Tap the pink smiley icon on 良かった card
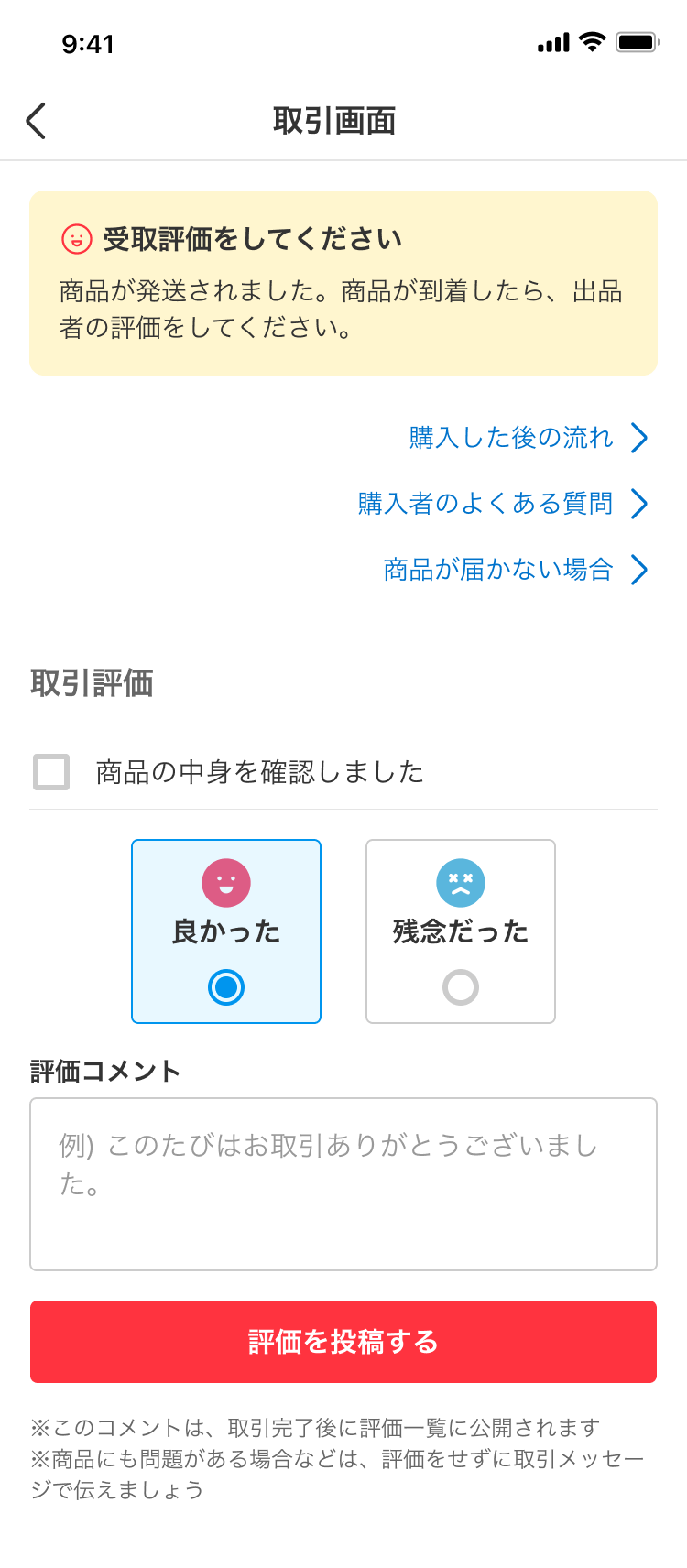The image size is (687, 1568). 225,883
